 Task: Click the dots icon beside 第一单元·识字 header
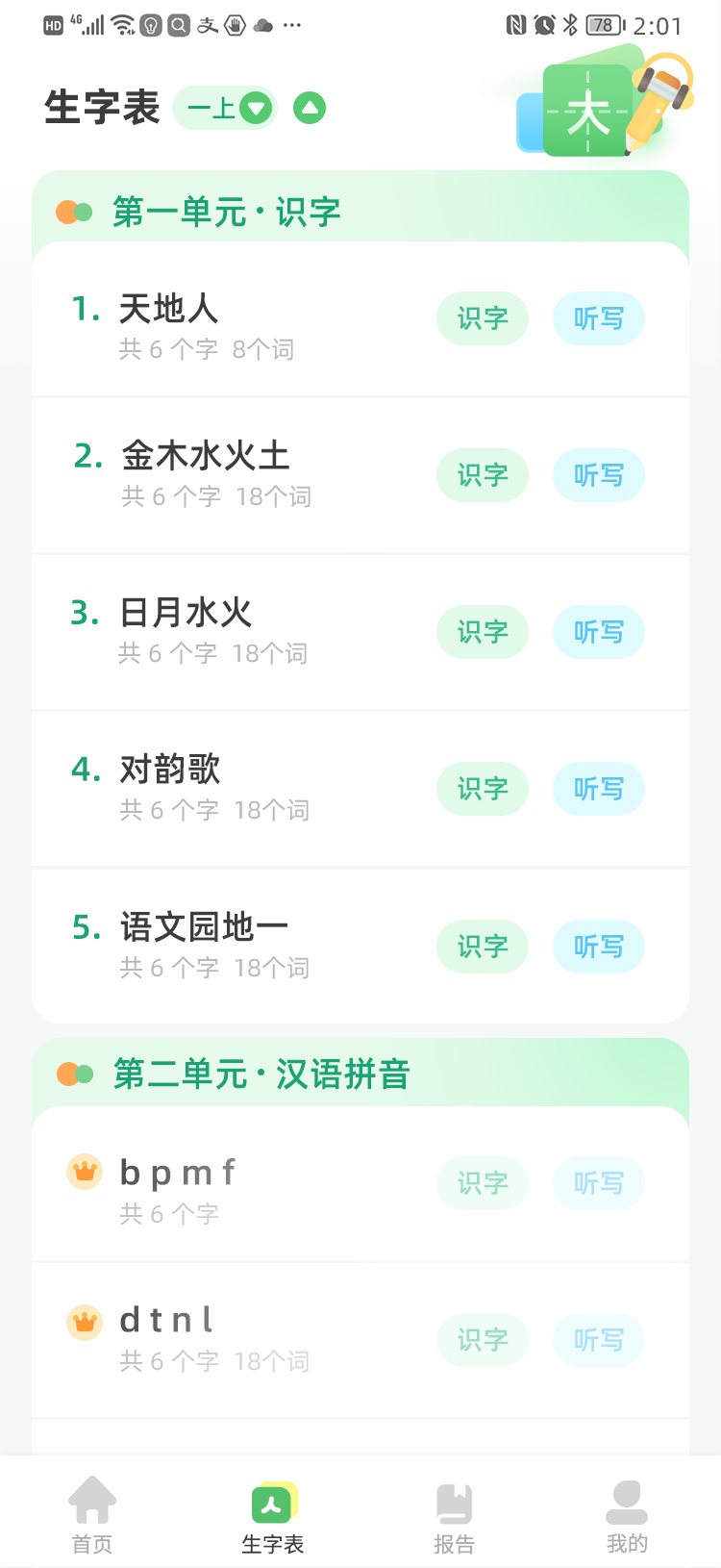(x=73, y=212)
